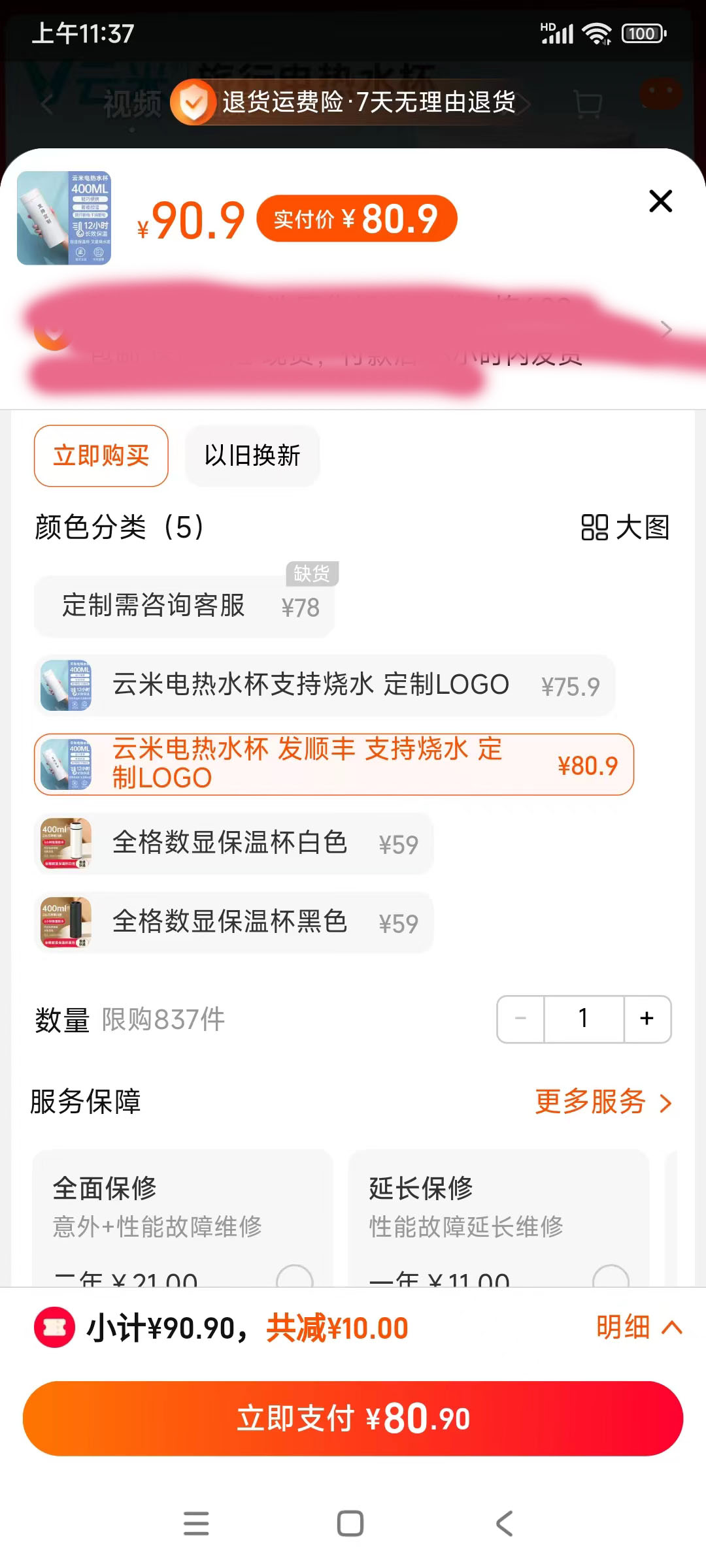Go back using system navigation bar
Screen dimensions: 706x1568
pyautogui.click(x=504, y=1523)
